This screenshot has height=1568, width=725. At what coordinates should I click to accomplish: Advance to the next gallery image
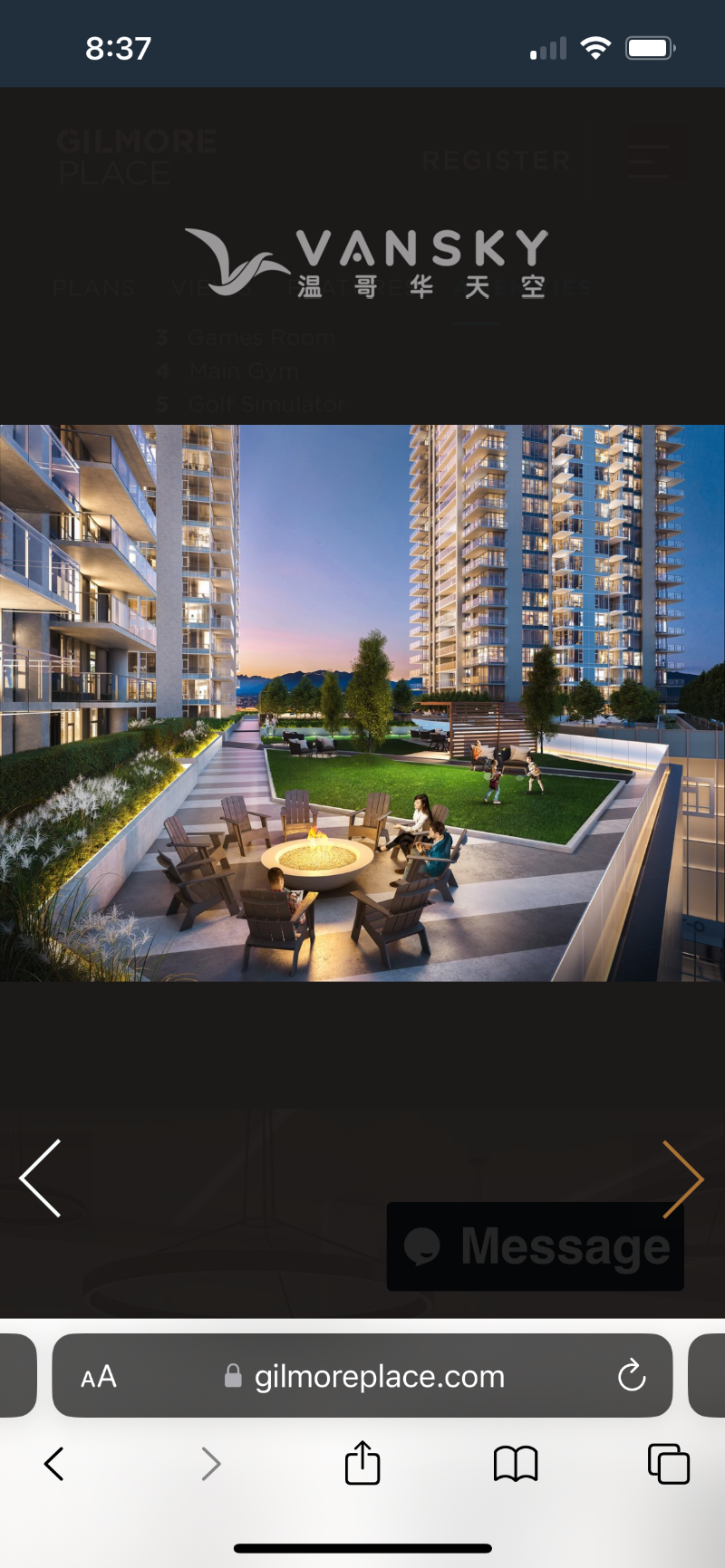[682, 1178]
